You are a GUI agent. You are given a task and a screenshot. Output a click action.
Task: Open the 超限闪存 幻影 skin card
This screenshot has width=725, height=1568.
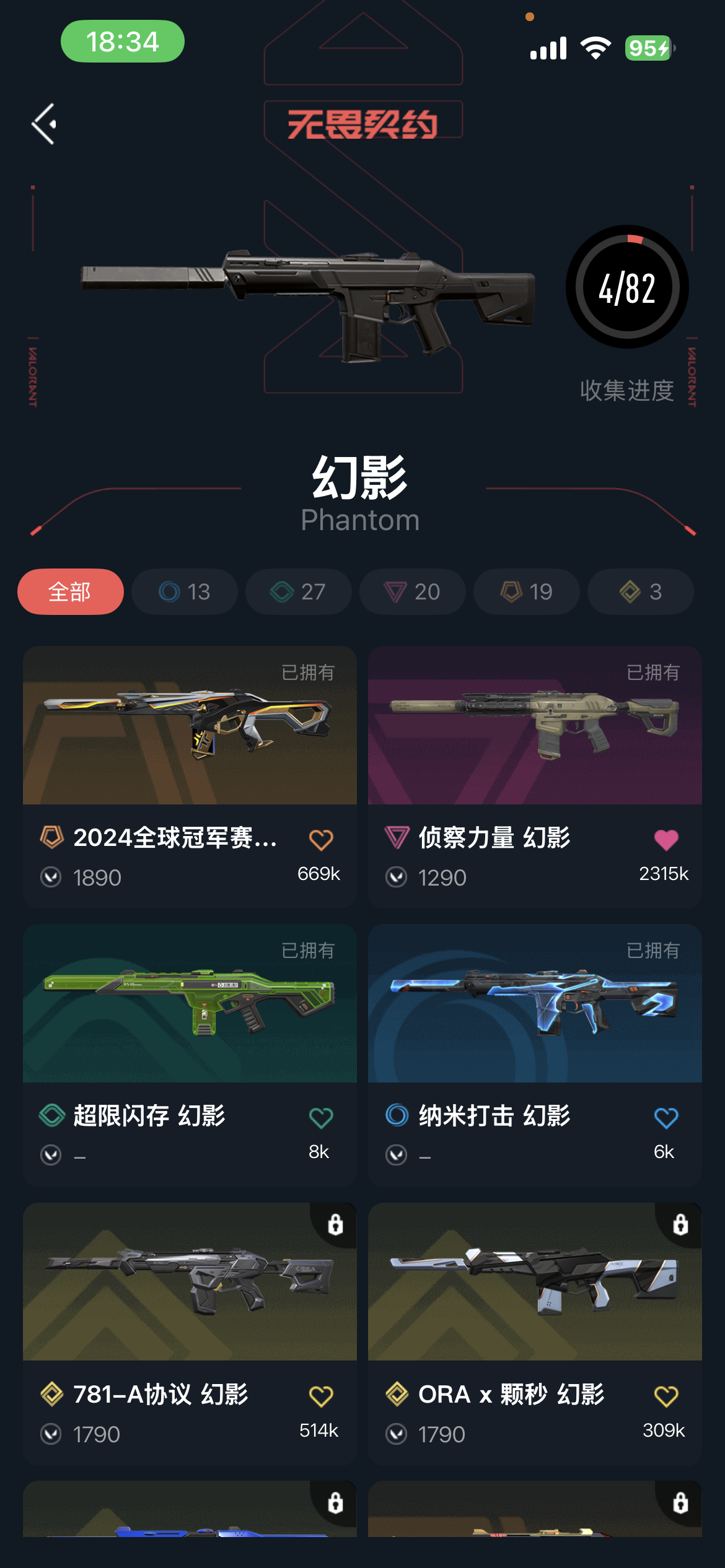[x=190, y=1055]
